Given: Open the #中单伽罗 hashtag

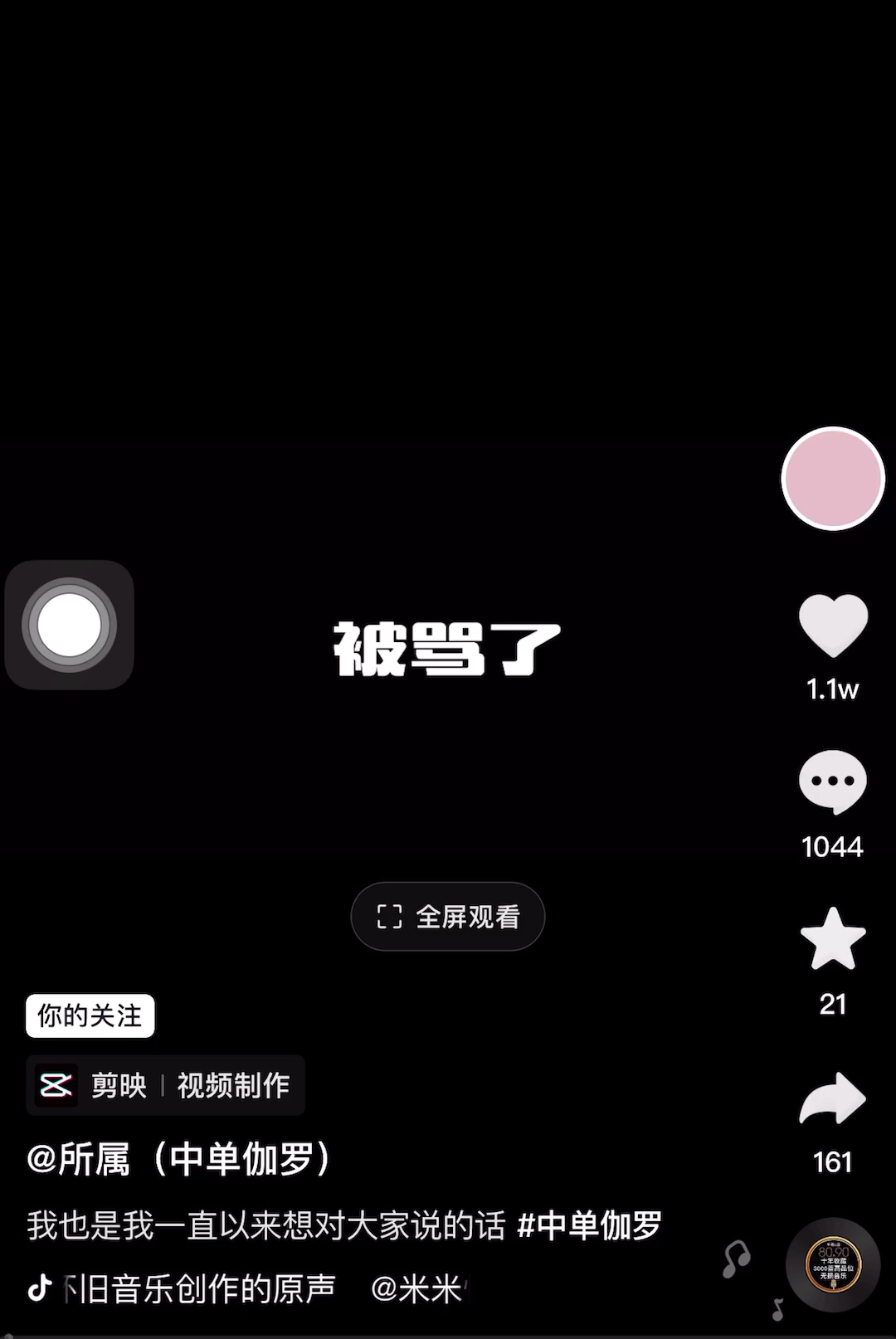Looking at the screenshot, I should (589, 1225).
